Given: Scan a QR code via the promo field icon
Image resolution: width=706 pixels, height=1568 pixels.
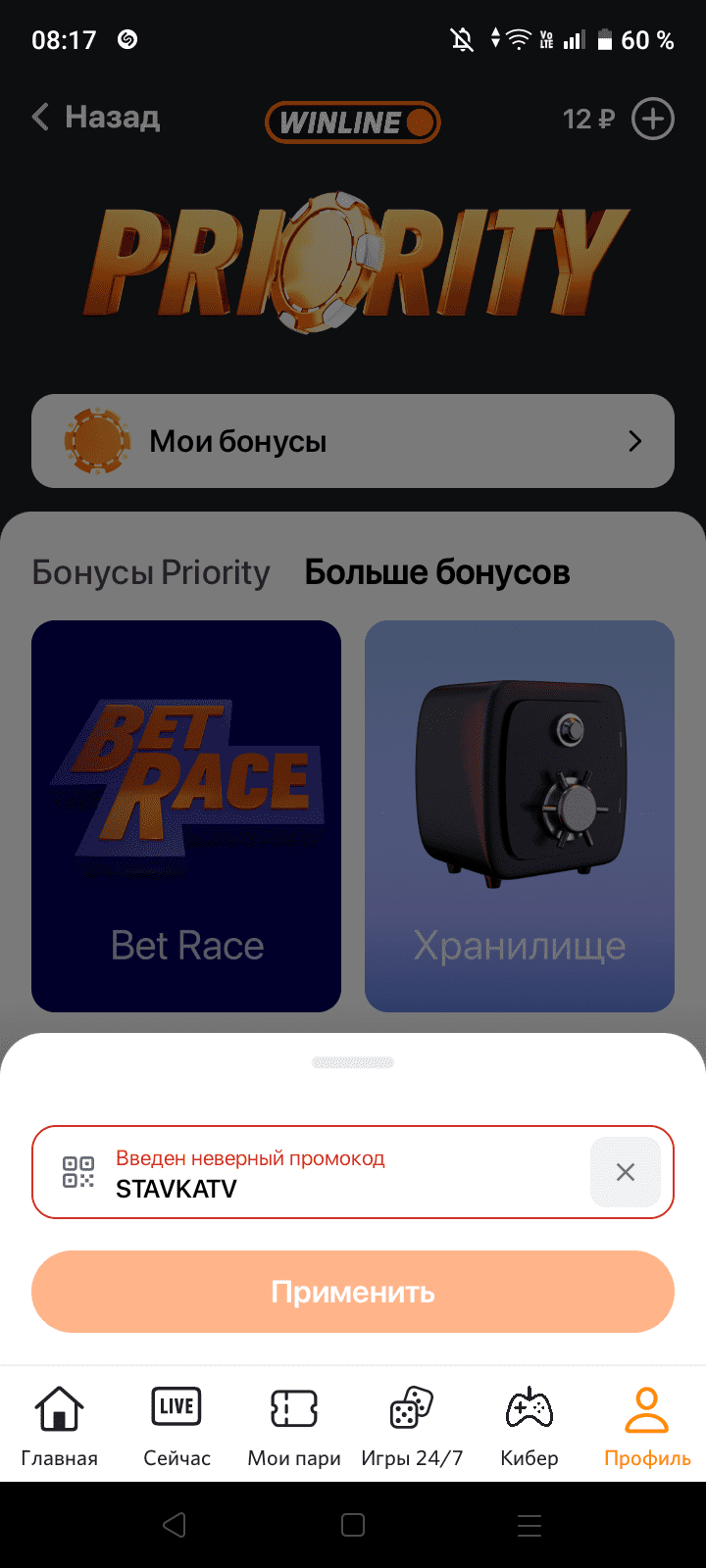Looking at the screenshot, I should [x=79, y=1172].
